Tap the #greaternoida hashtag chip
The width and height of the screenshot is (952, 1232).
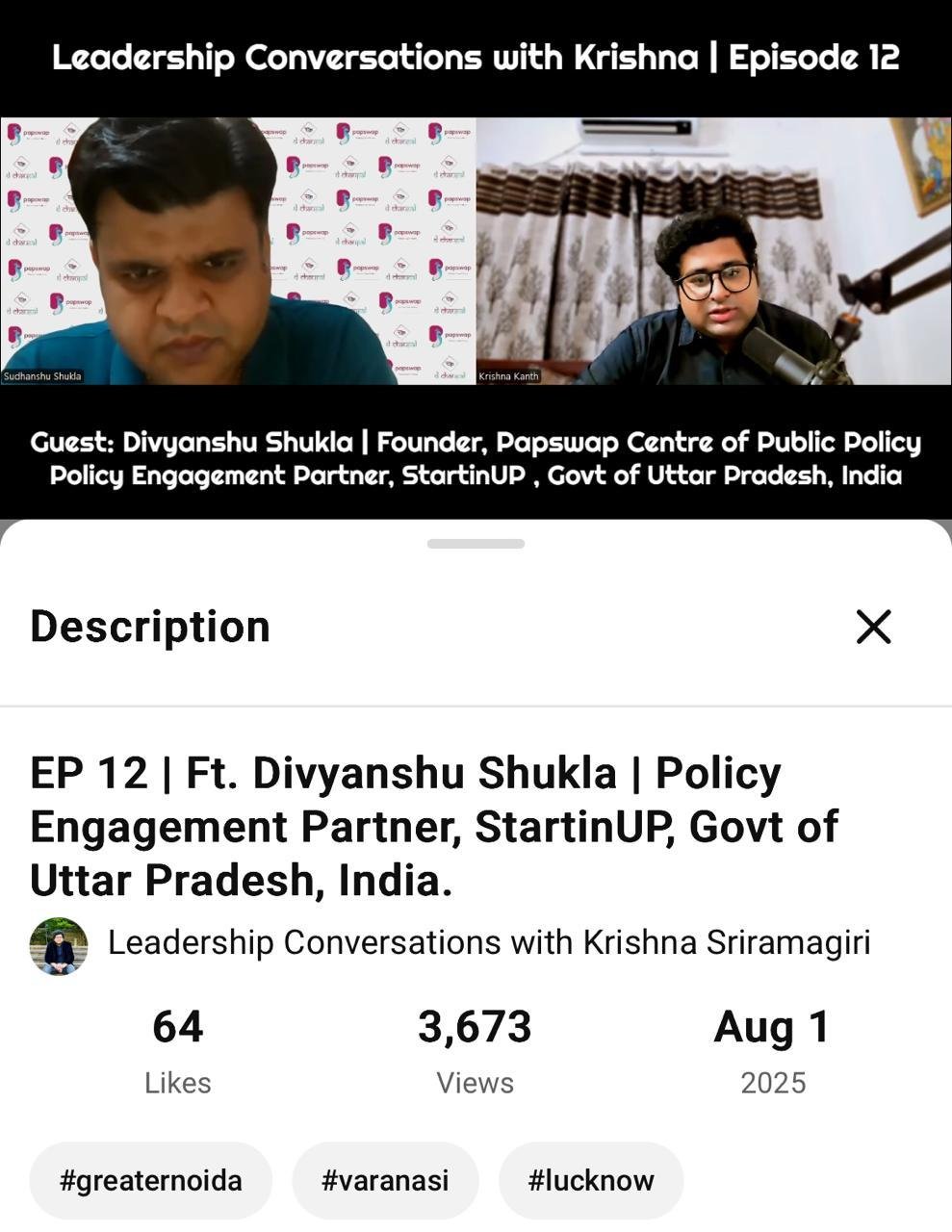pos(151,1180)
